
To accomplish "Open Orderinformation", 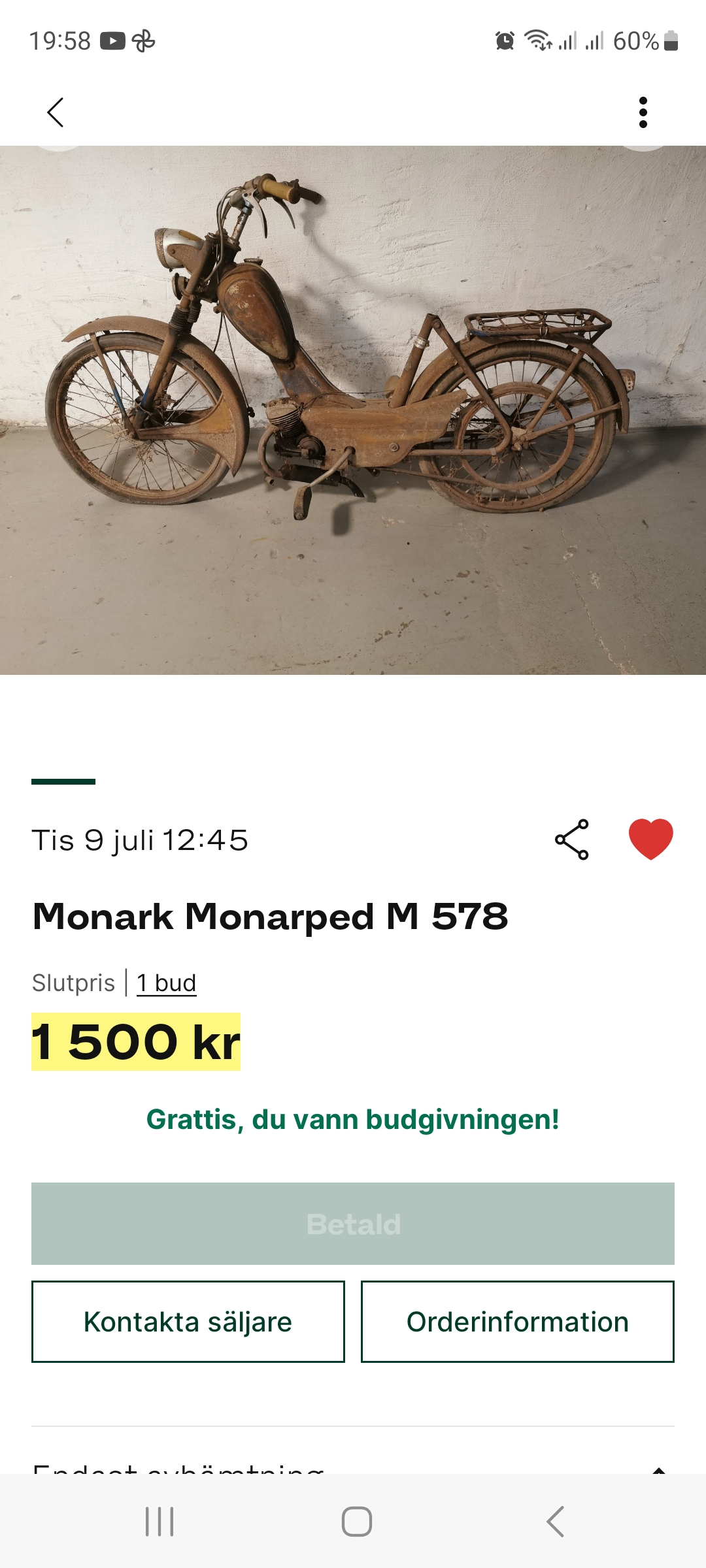I will click(x=518, y=1322).
